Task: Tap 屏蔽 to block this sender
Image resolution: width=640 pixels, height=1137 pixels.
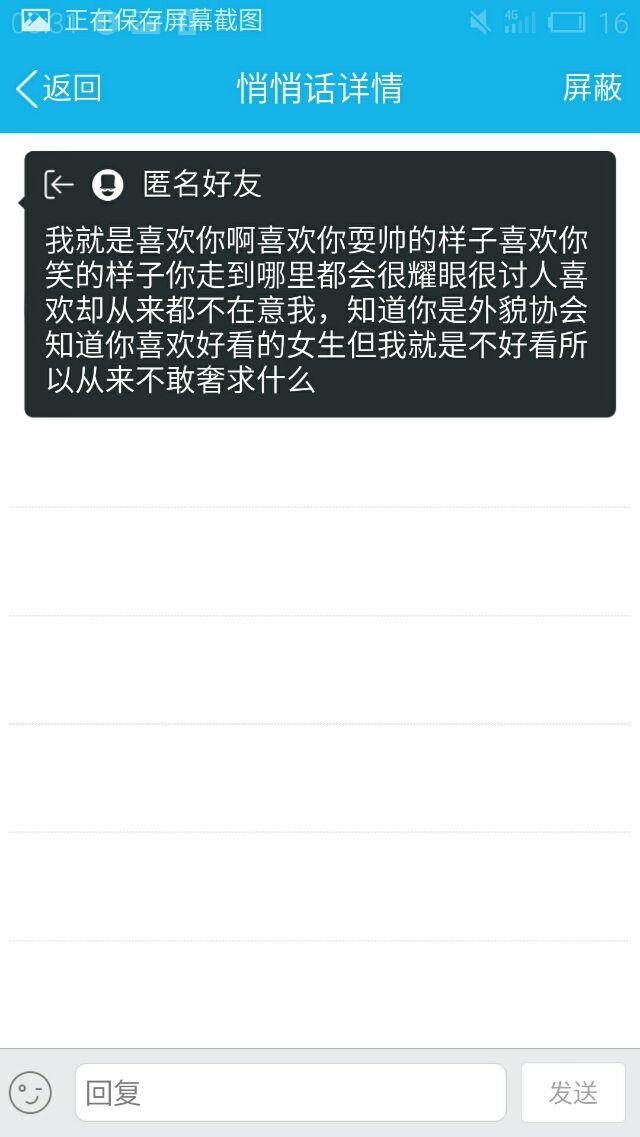Action: point(592,89)
